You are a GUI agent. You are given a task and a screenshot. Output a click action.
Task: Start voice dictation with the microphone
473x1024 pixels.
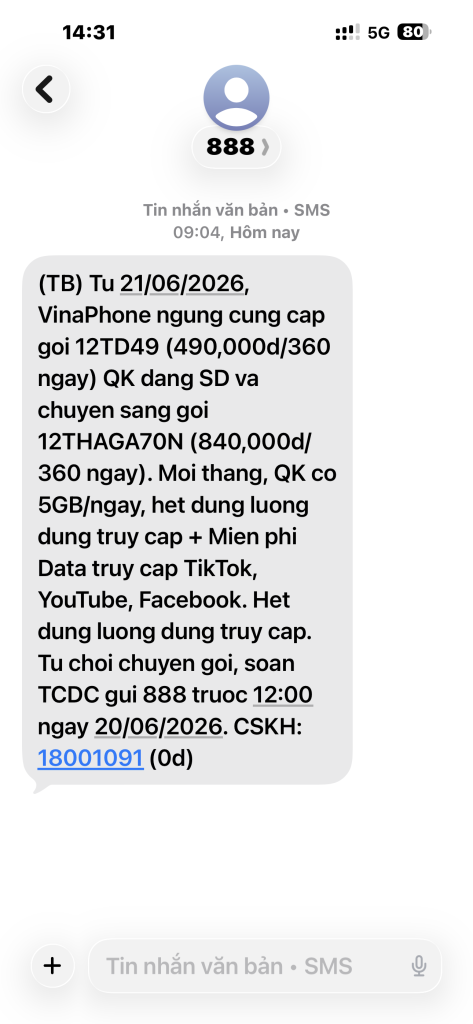click(x=419, y=966)
